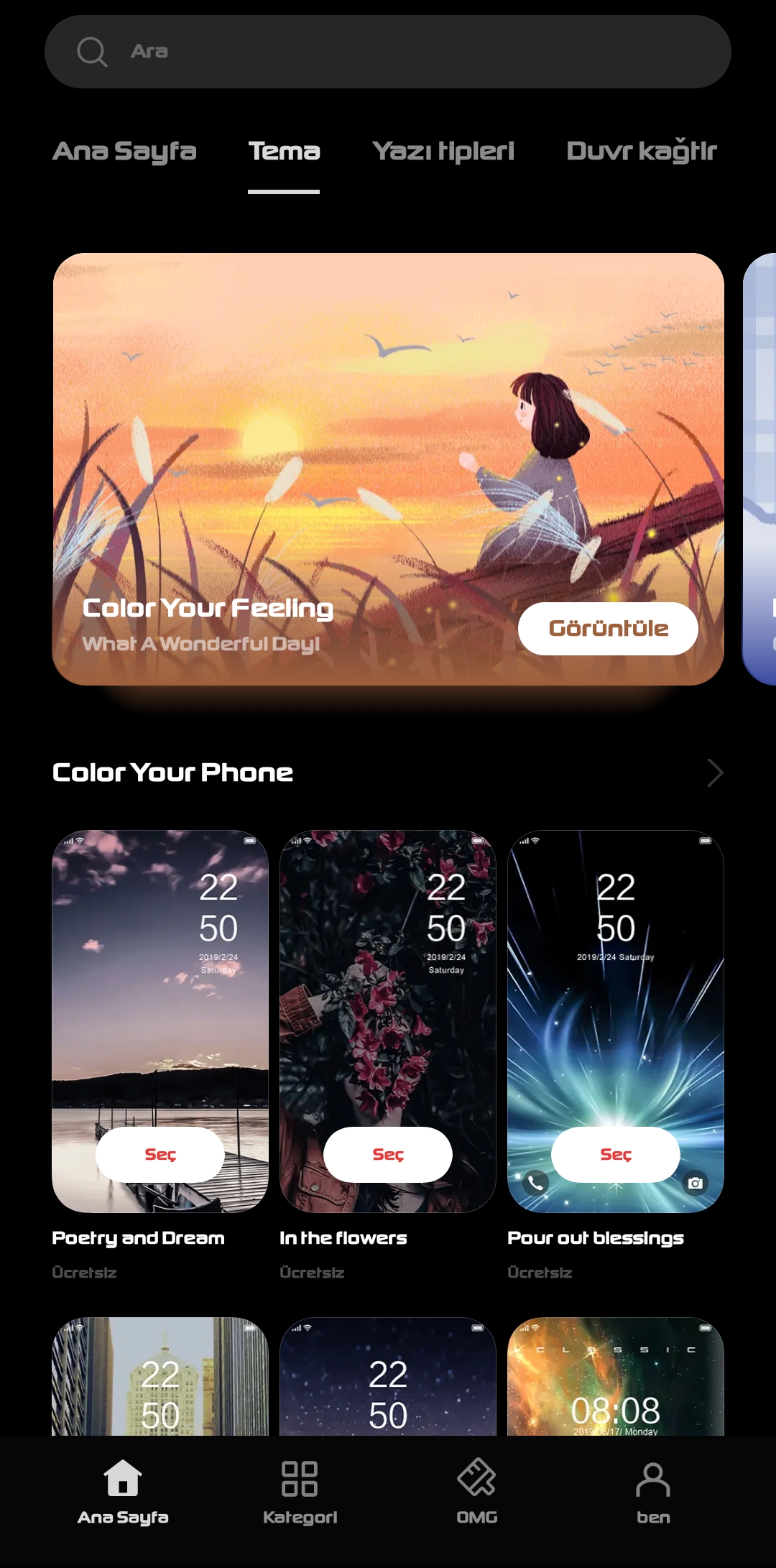Viewport: 776px width, 1568px height.
Task: Open the Ara search field
Action: pyautogui.click(x=388, y=52)
